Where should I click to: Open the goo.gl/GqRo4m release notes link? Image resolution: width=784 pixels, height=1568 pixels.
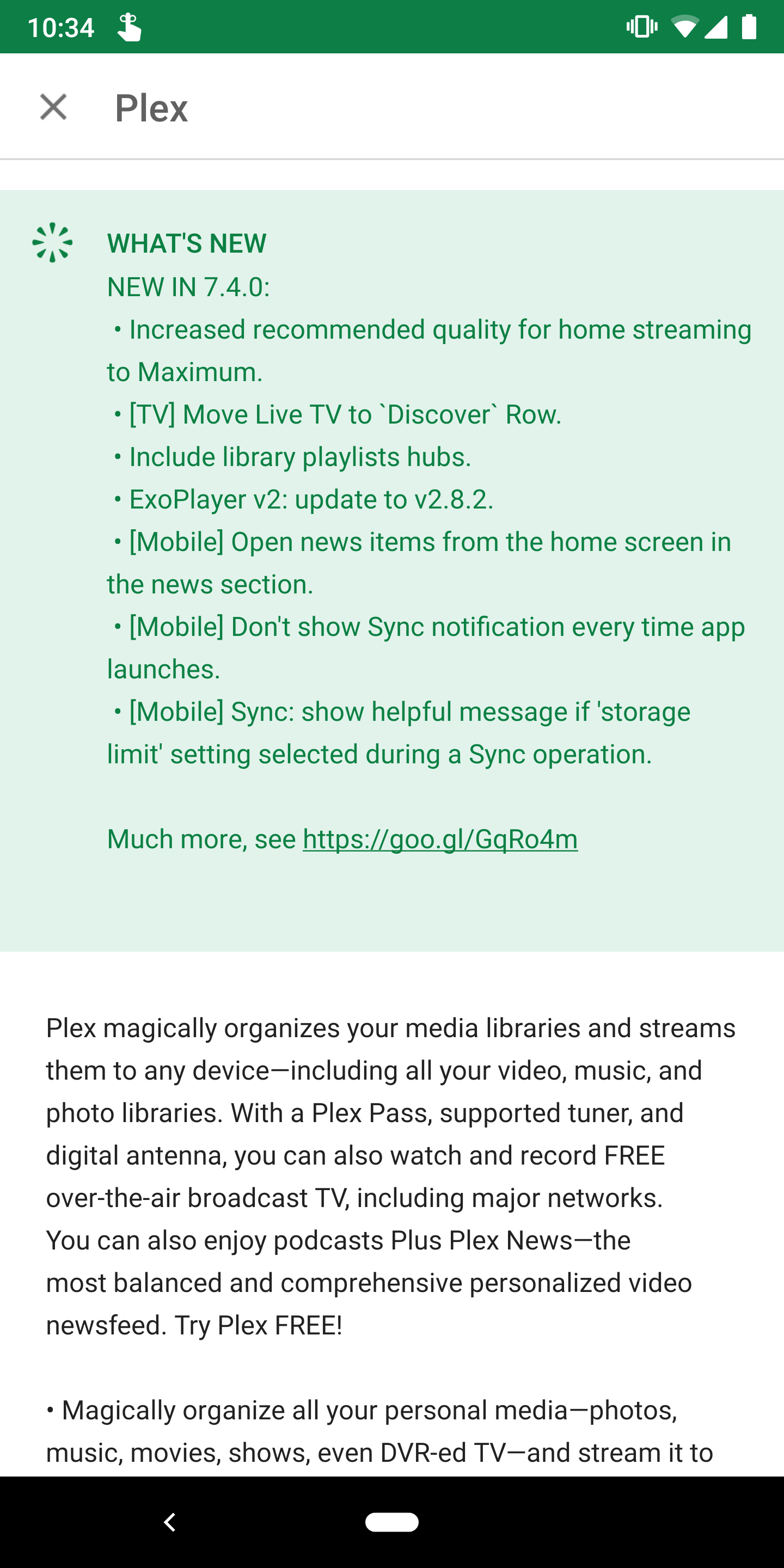(440, 840)
